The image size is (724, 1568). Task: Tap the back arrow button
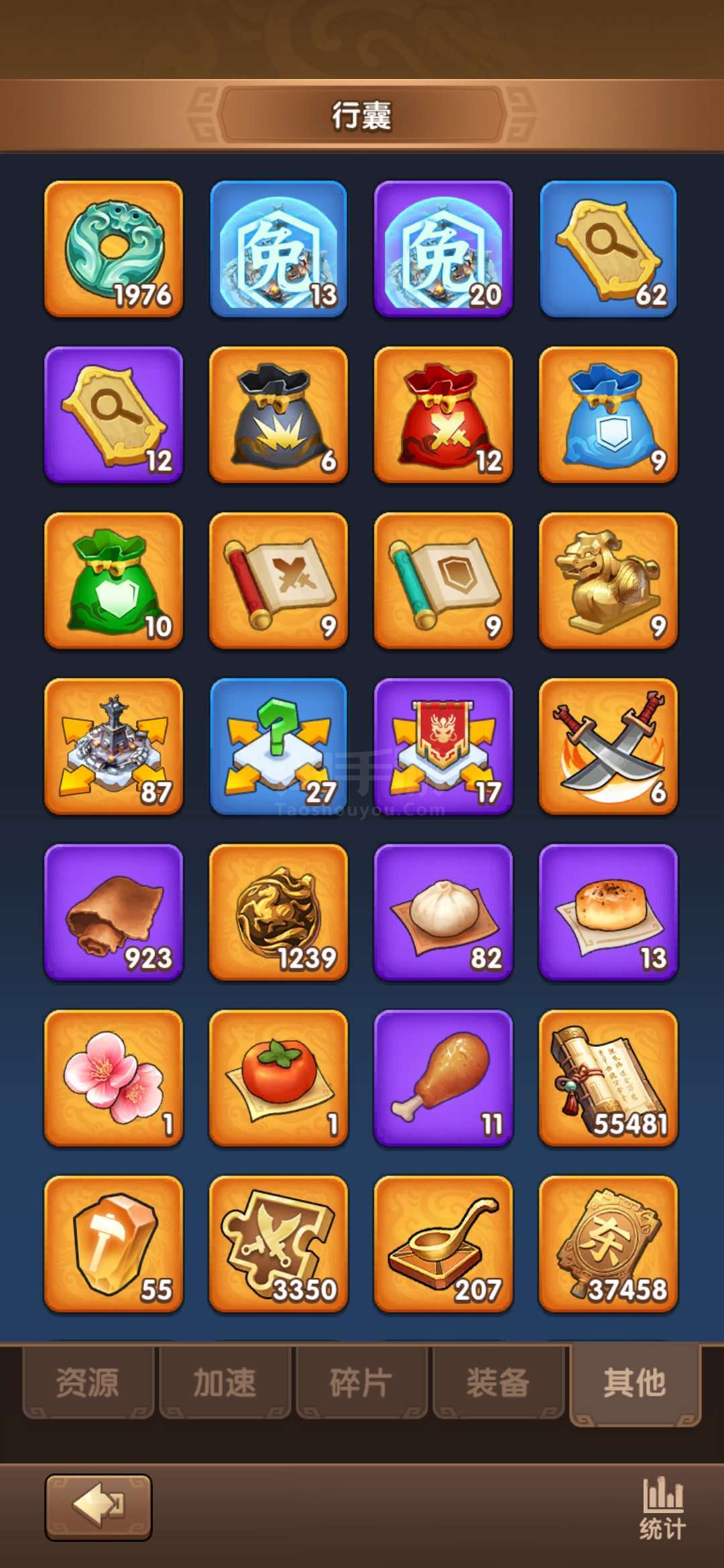(99, 1507)
